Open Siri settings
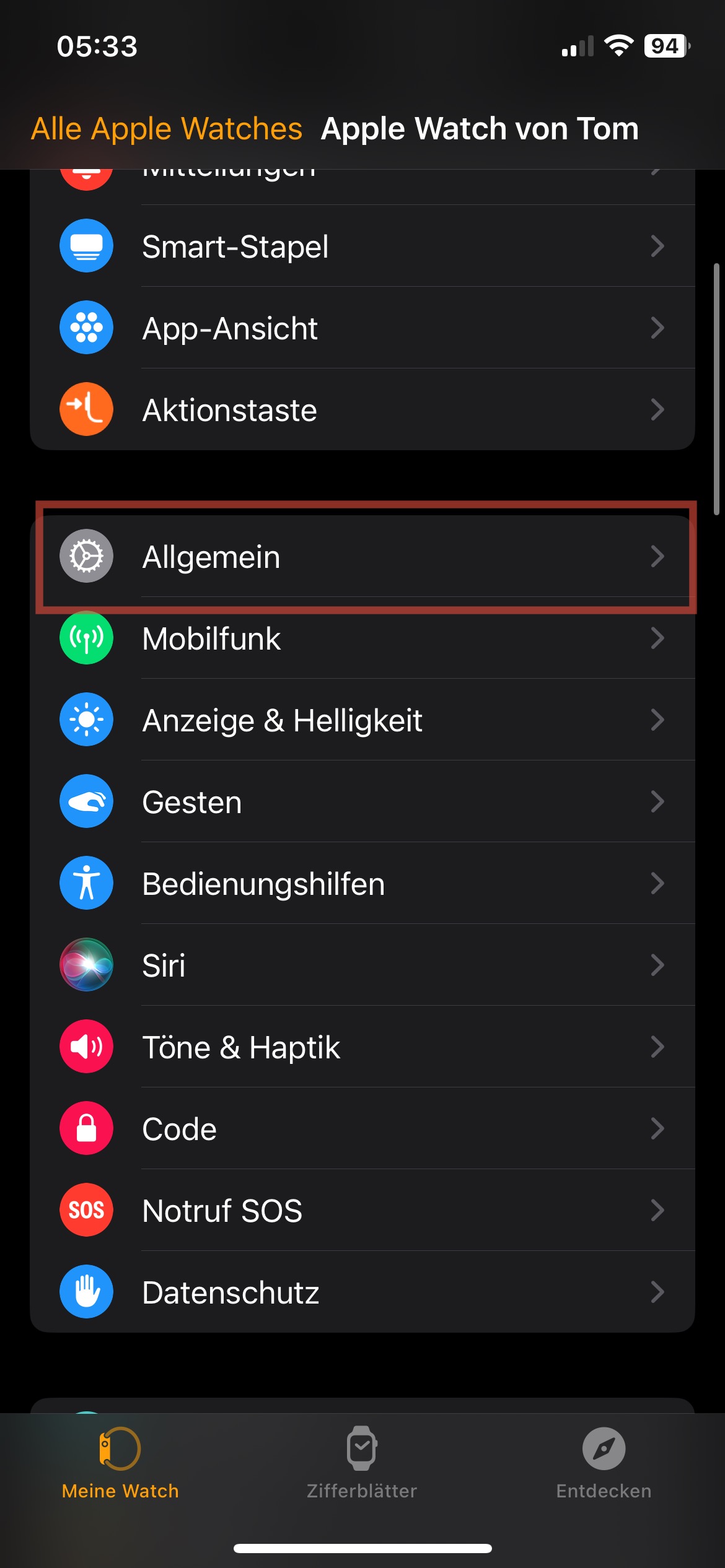725x1568 pixels. click(x=362, y=965)
